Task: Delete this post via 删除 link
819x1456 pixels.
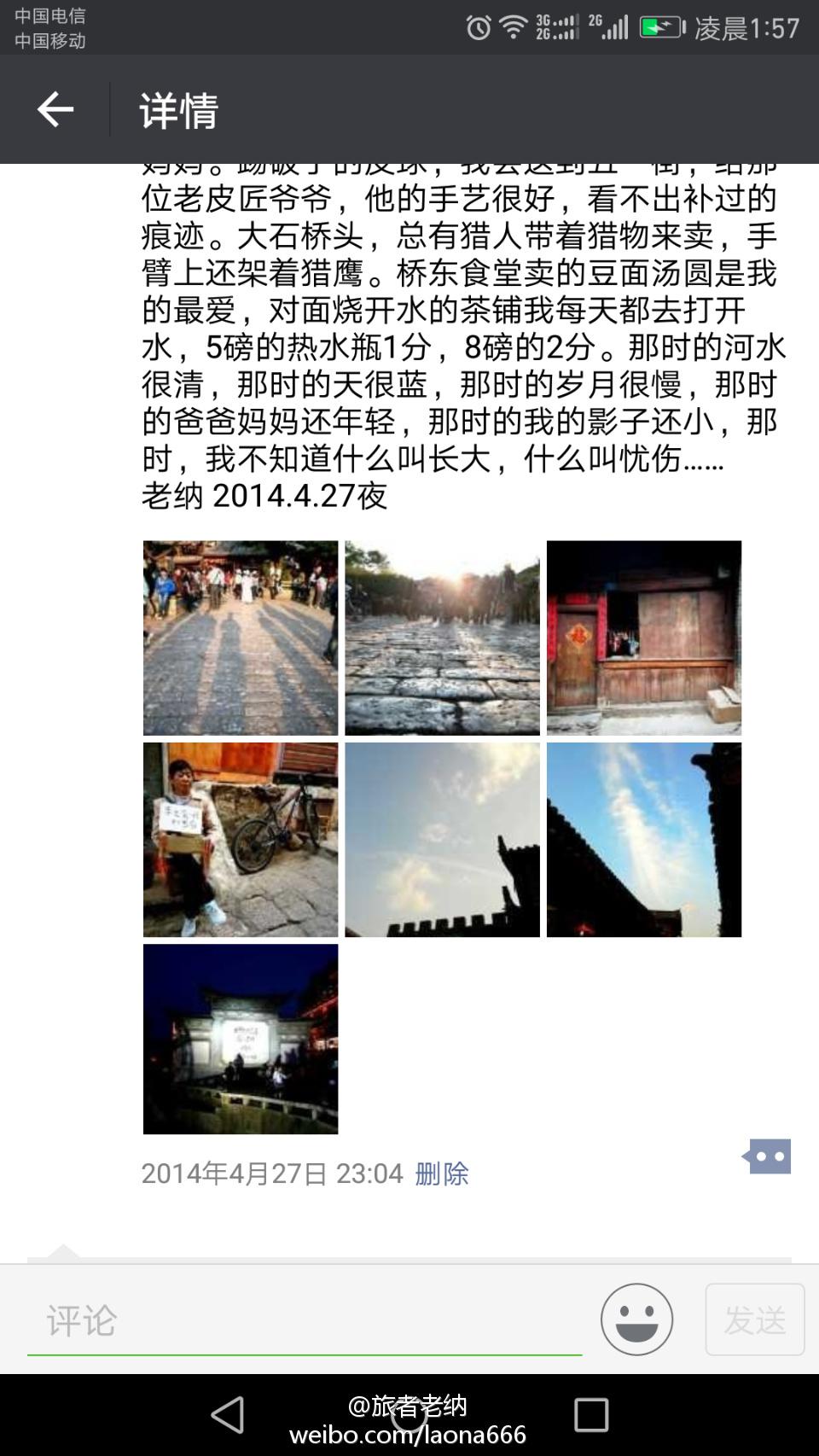Action: click(442, 1174)
